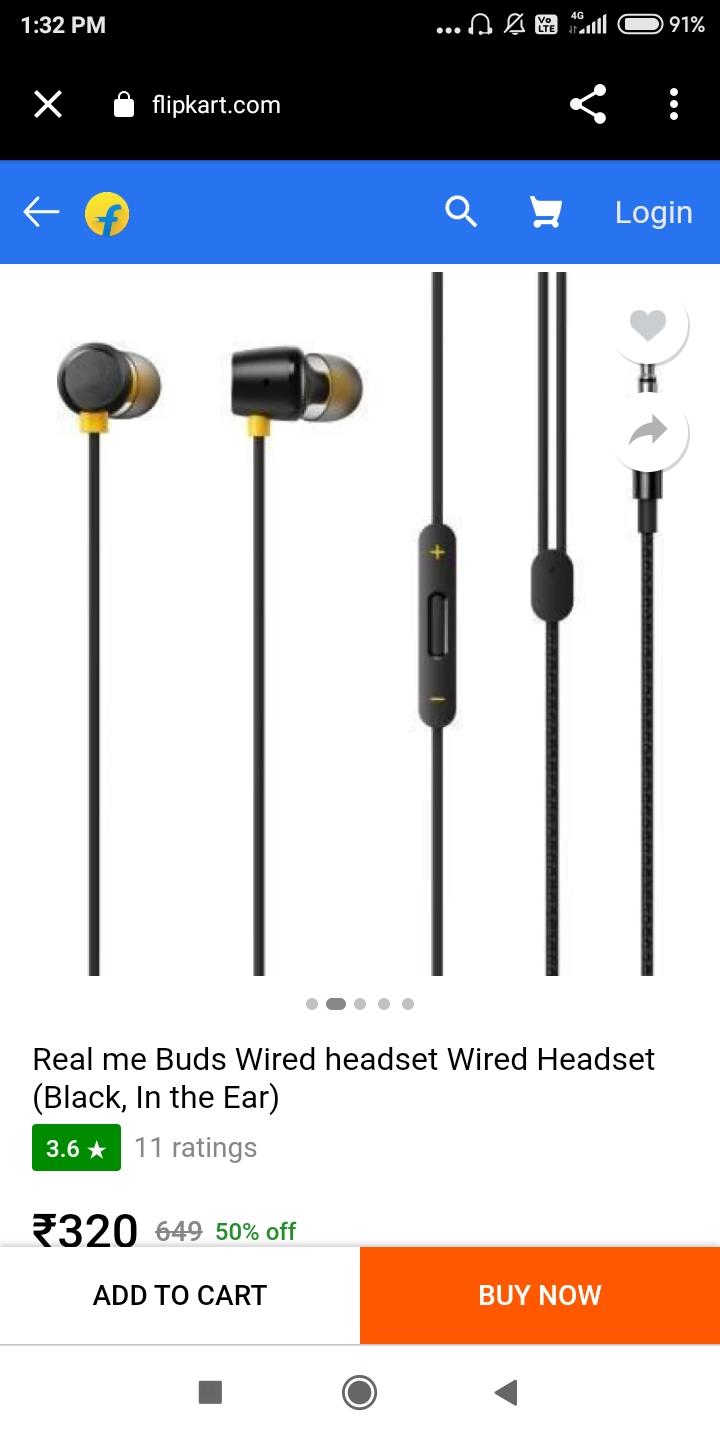Viewport: 720px width, 1440px height.
Task: Go to the system home screen
Action: (359, 1392)
